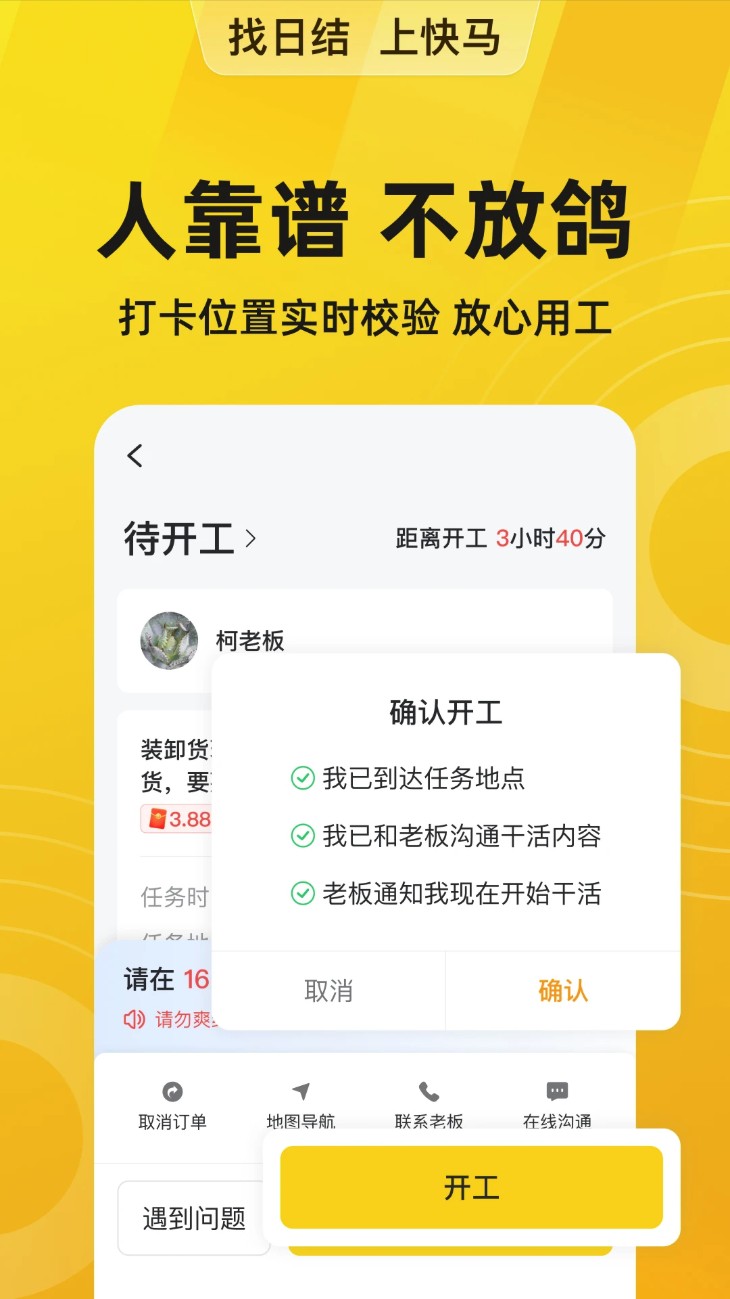730x1299 pixels.
Task: Start online chat using the message icon
Action: [557, 1091]
